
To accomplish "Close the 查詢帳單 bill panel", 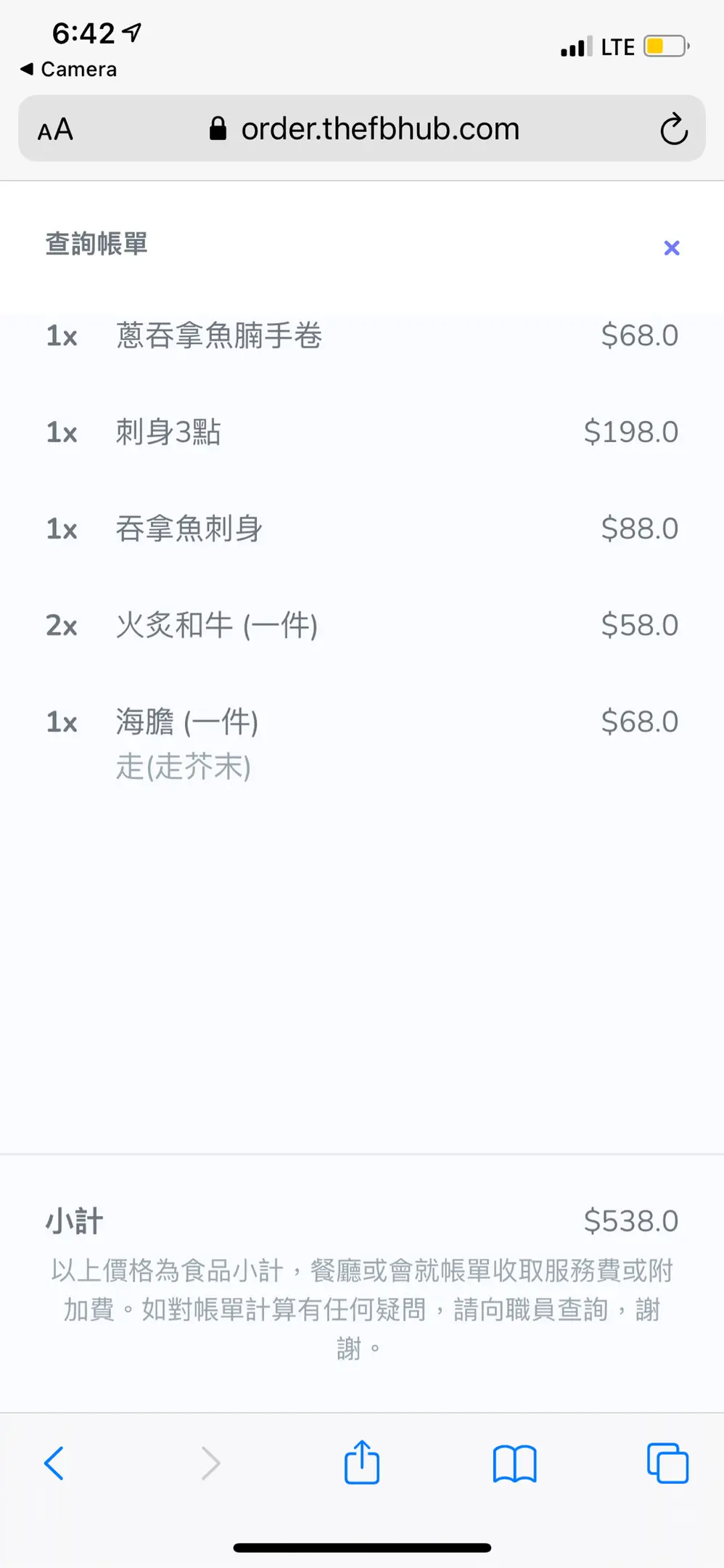I will tap(672, 248).
